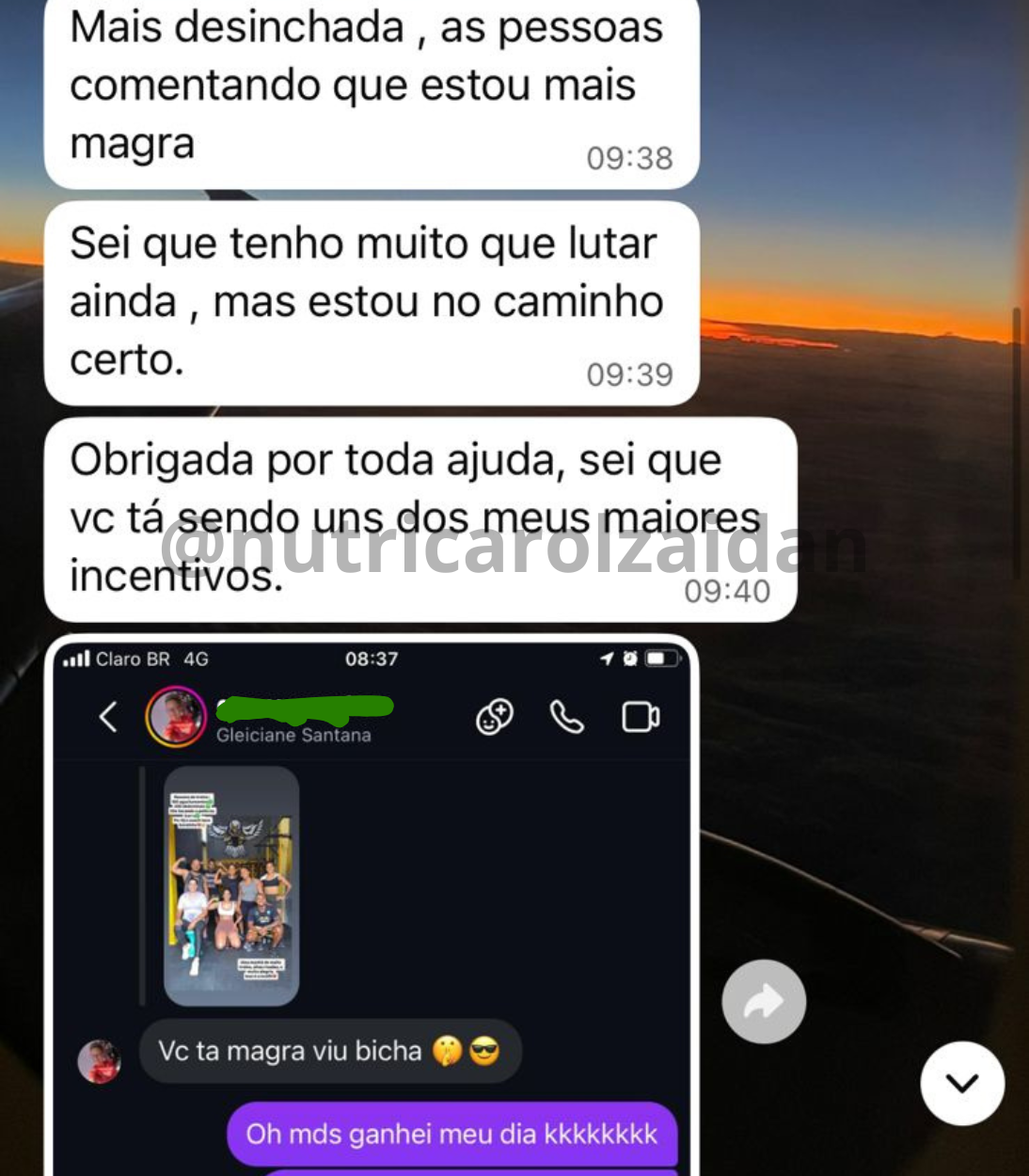The width and height of the screenshot is (1029, 1176).
Task: Open the sticker face icon in chat header
Action: (x=493, y=715)
